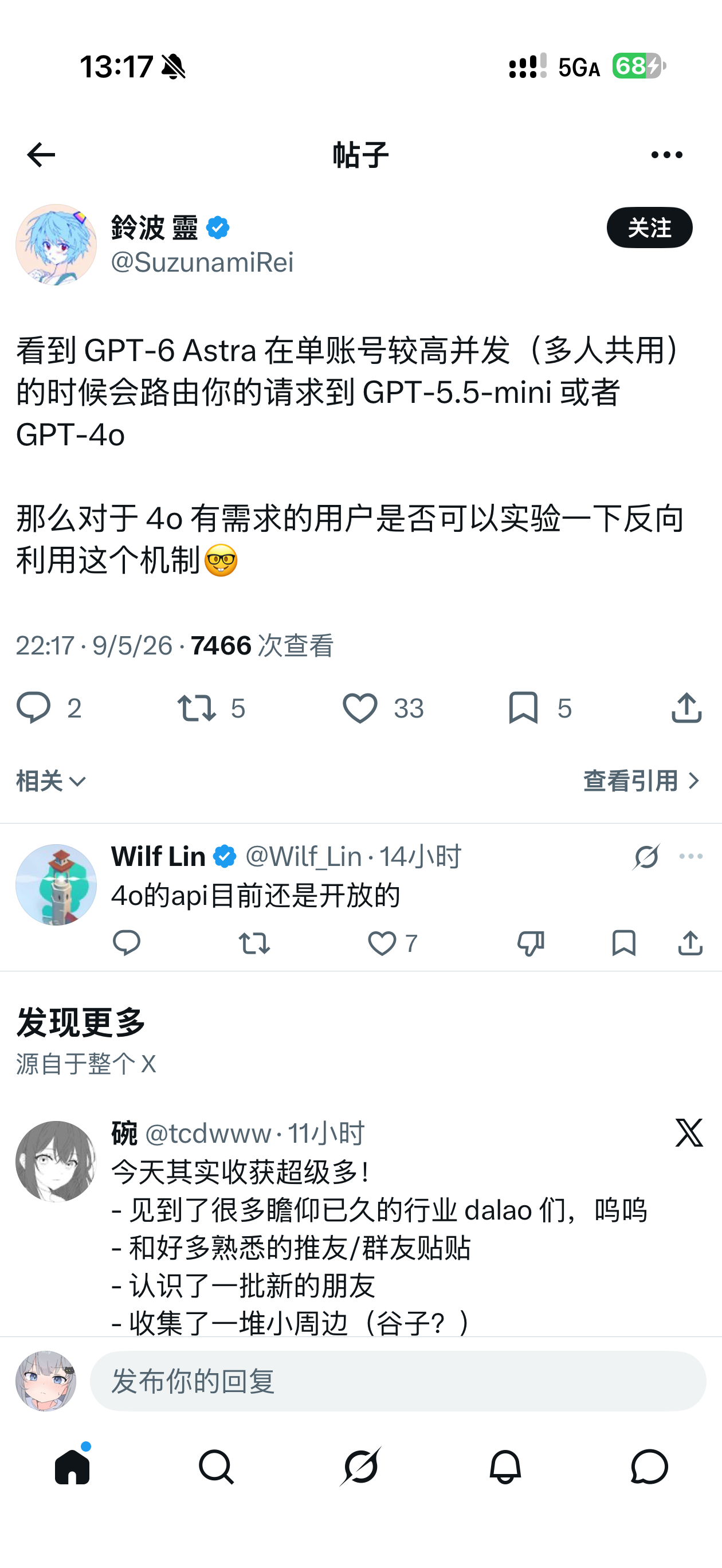Downvote Wilf Lin's reply
This screenshot has width=722, height=1568.
point(530,943)
